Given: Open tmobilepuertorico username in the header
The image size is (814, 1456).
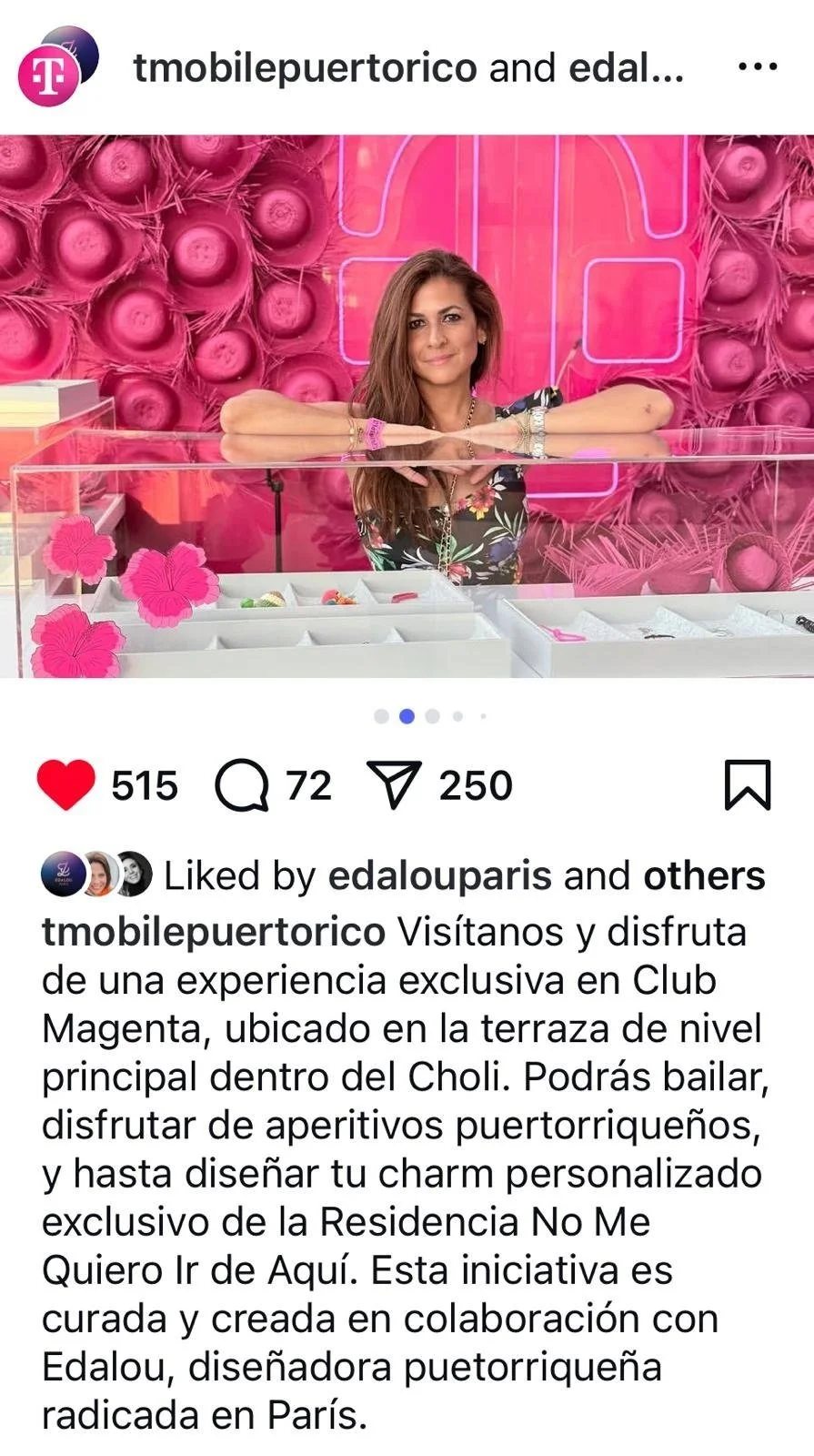Looking at the screenshot, I should 305,69.
